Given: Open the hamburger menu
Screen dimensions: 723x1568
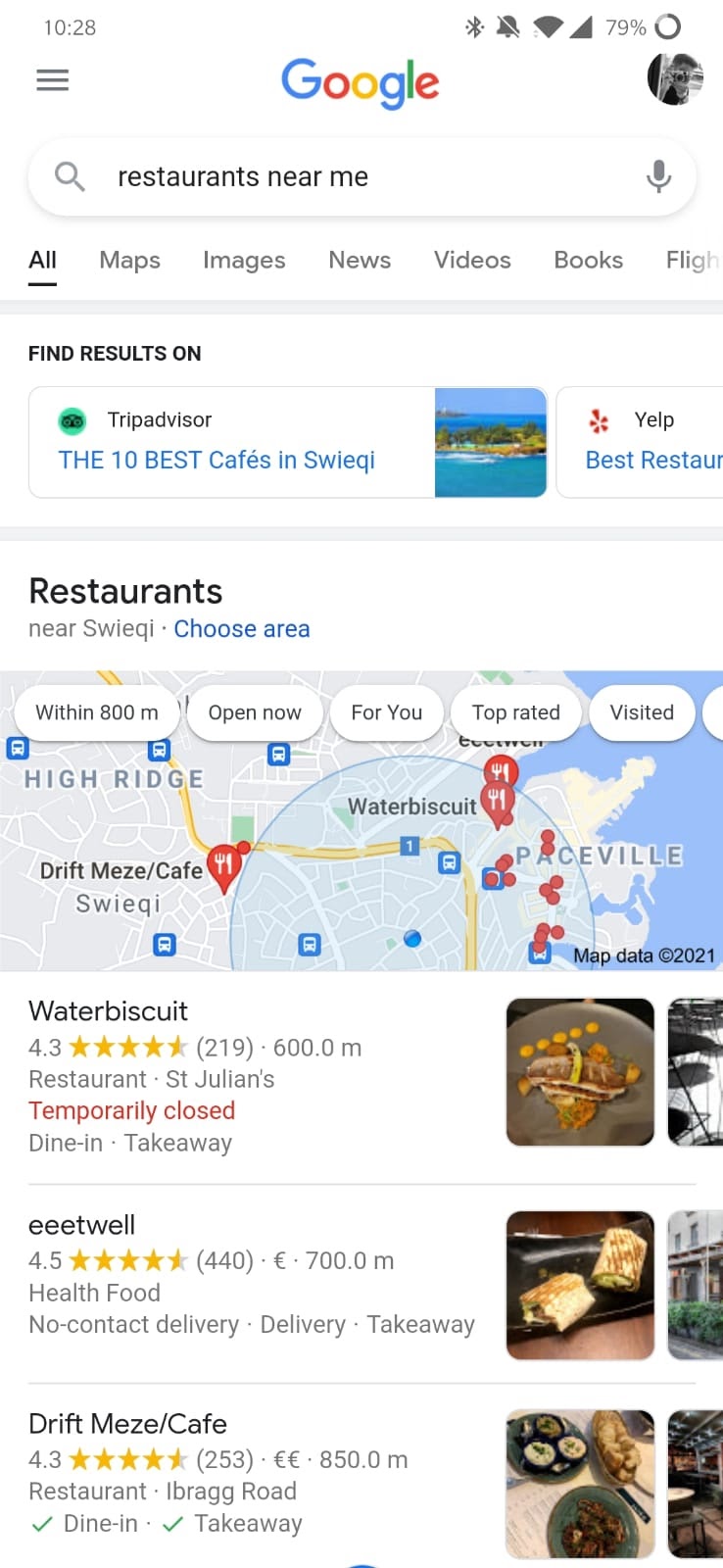Looking at the screenshot, I should (52, 80).
